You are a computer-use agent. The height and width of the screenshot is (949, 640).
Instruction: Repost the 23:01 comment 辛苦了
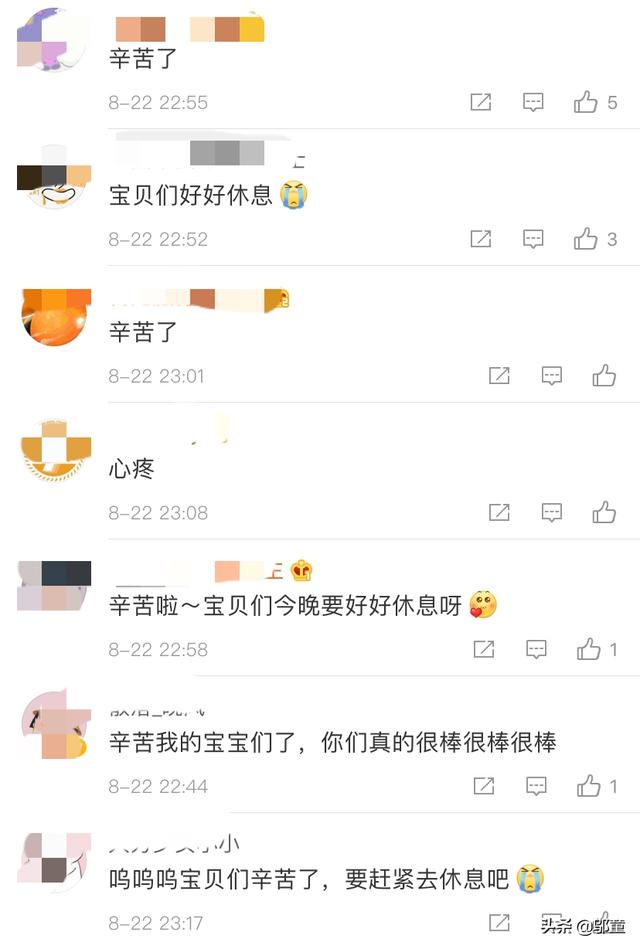click(x=499, y=376)
